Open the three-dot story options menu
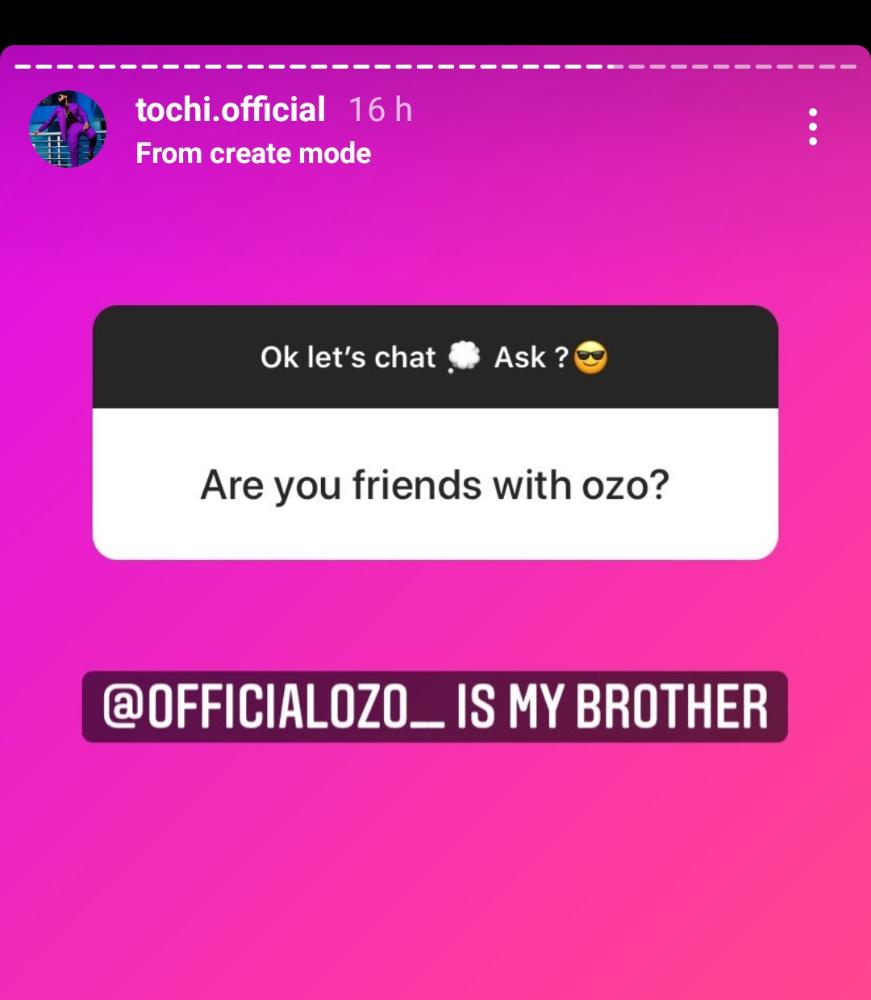The image size is (871, 1000). click(813, 127)
